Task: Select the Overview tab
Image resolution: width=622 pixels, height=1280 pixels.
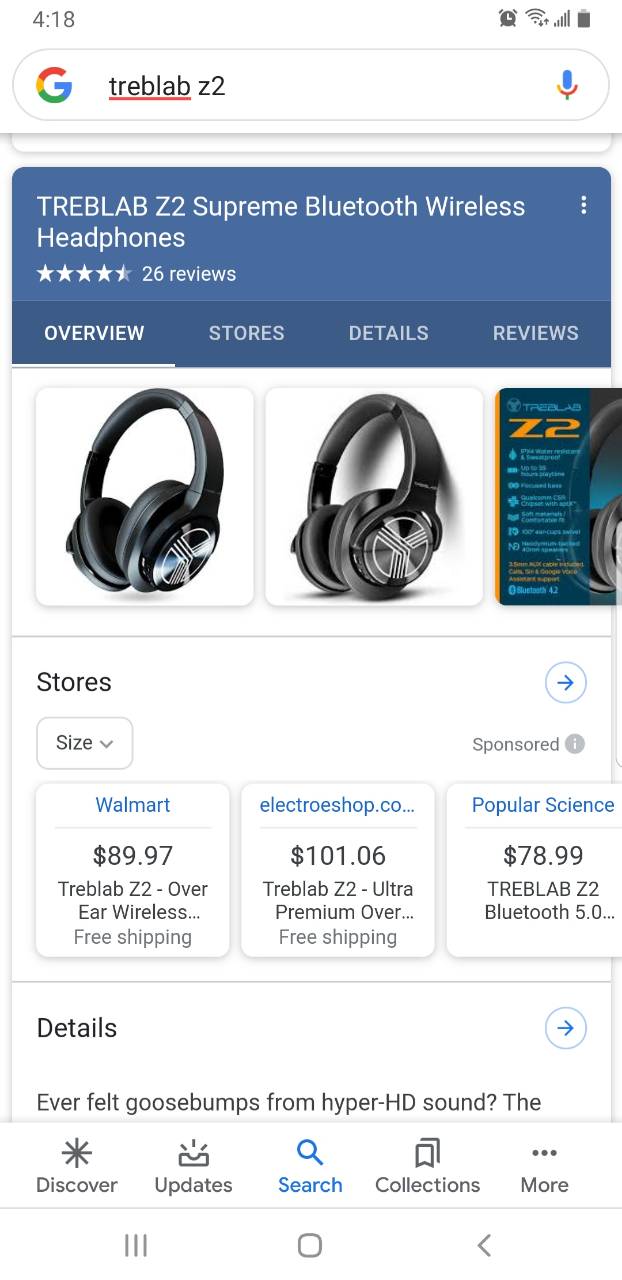Action: coord(94,333)
